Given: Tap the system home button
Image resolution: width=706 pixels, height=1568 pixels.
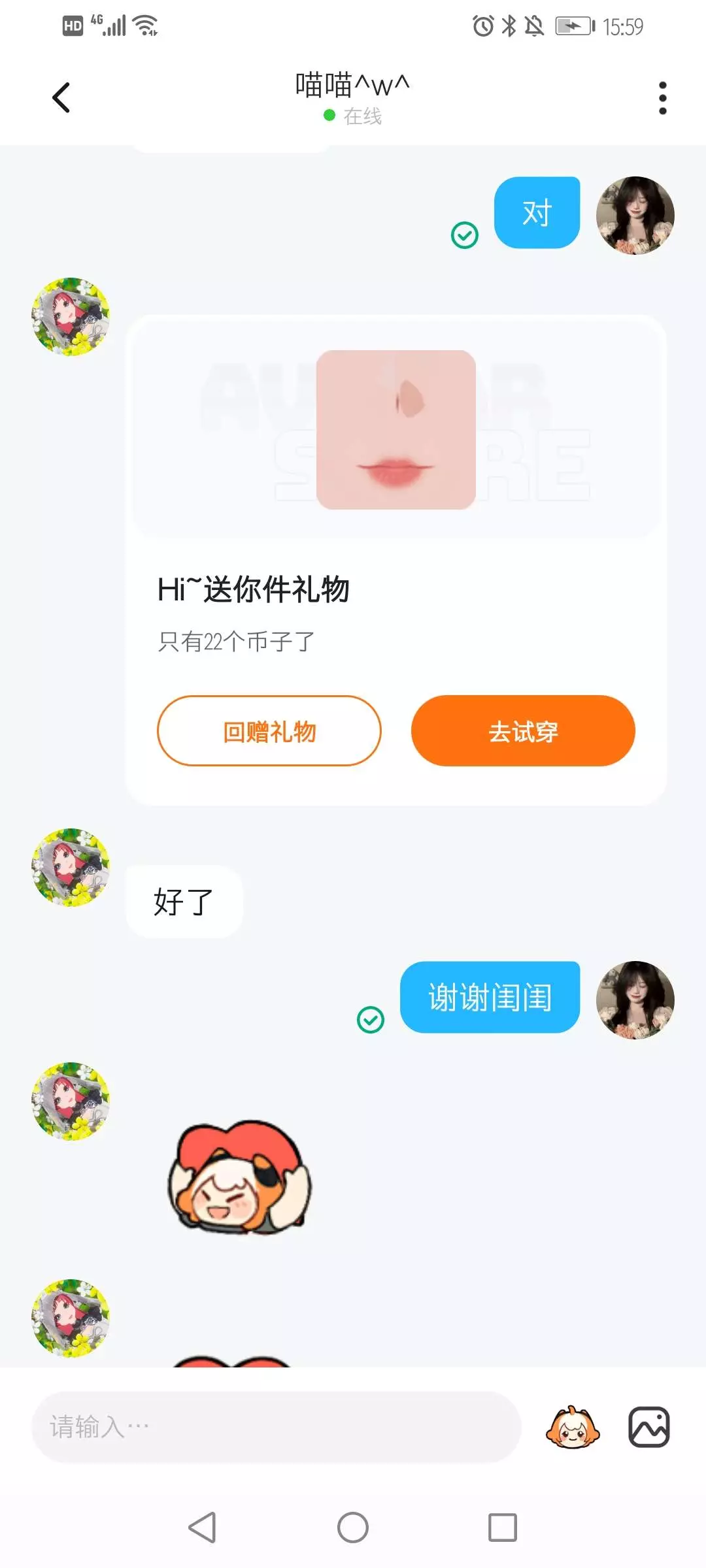Looking at the screenshot, I should click(353, 1527).
